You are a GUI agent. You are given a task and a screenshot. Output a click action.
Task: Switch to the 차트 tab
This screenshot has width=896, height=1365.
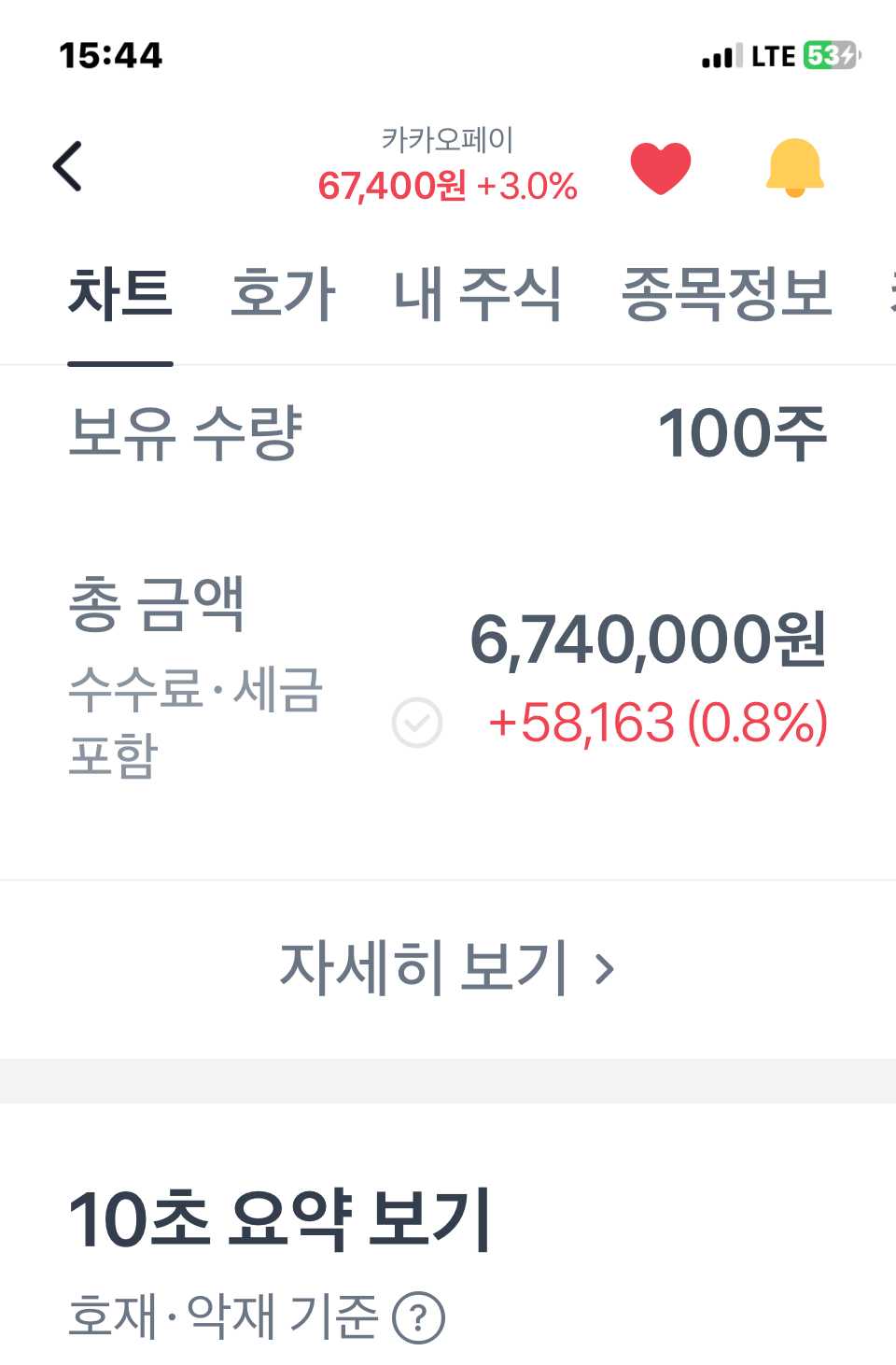[x=120, y=295]
